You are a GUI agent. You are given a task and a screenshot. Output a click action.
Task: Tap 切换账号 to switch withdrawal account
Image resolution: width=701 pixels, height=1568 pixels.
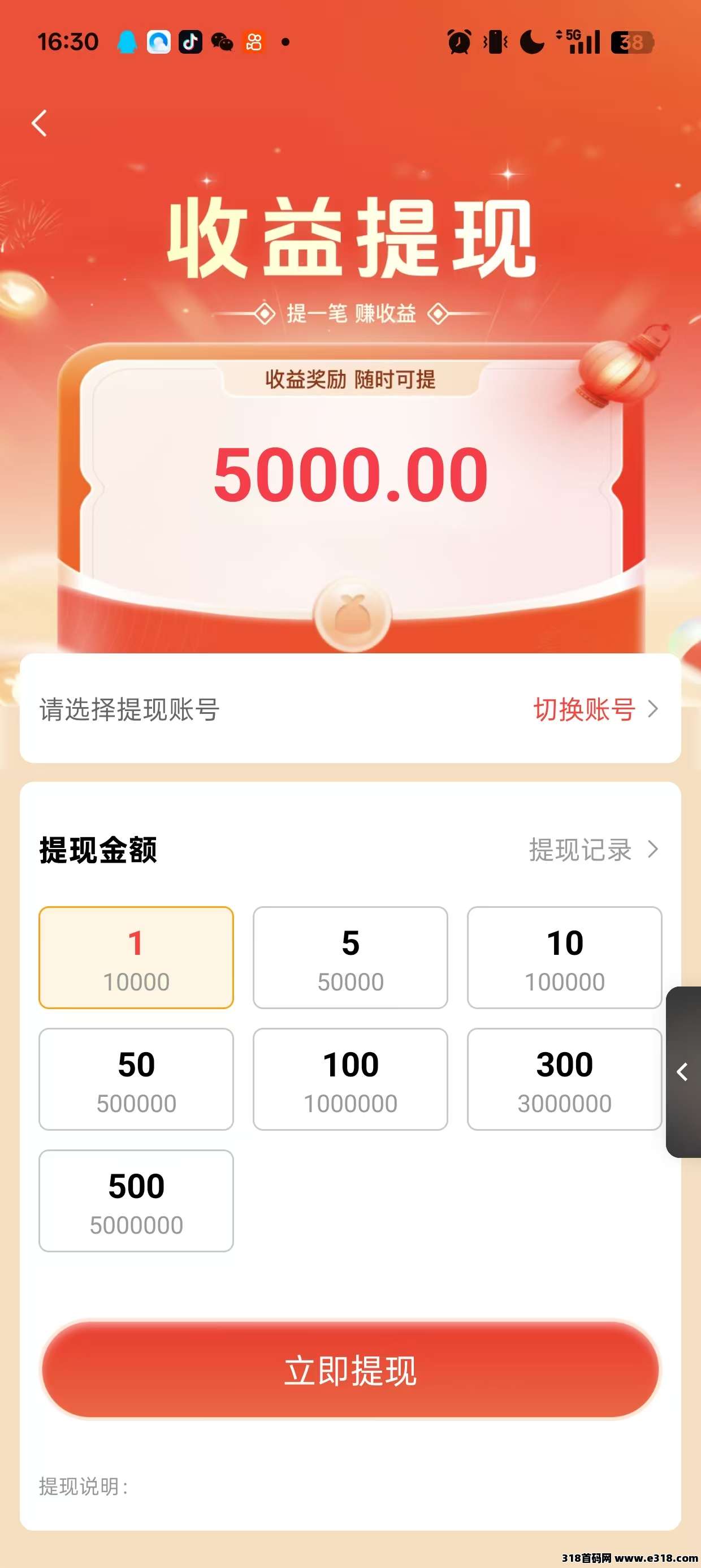pos(595,709)
